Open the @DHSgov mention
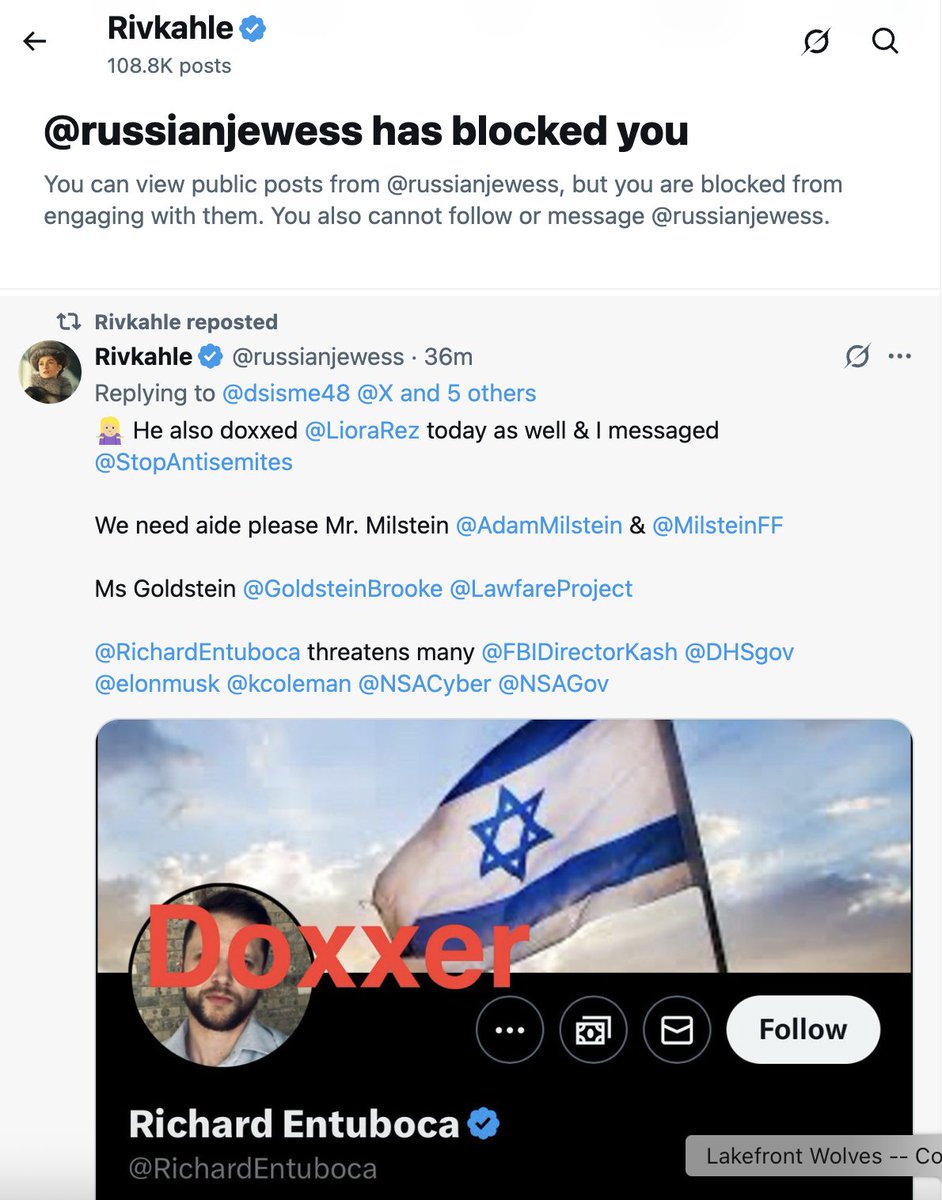 739,652
